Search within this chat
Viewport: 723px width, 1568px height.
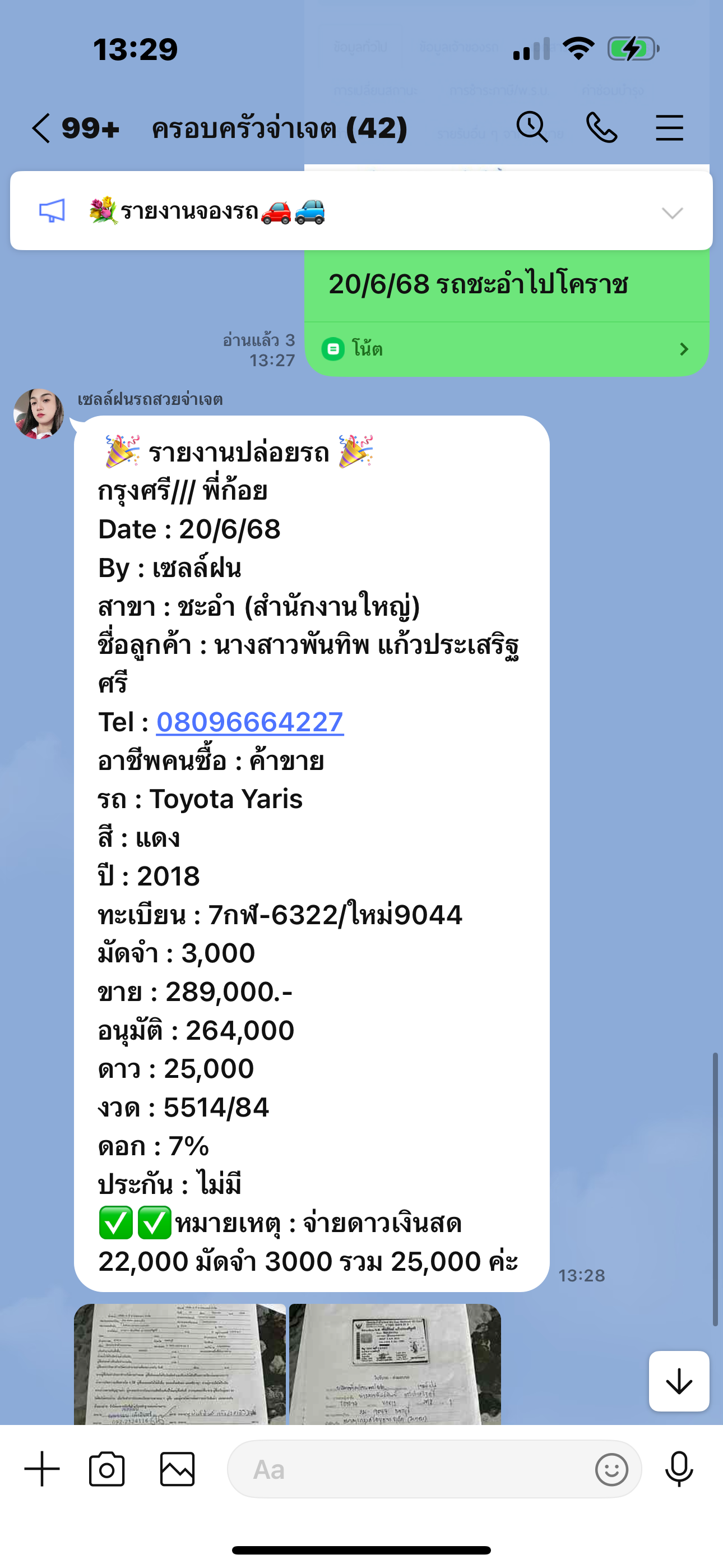pos(532,128)
